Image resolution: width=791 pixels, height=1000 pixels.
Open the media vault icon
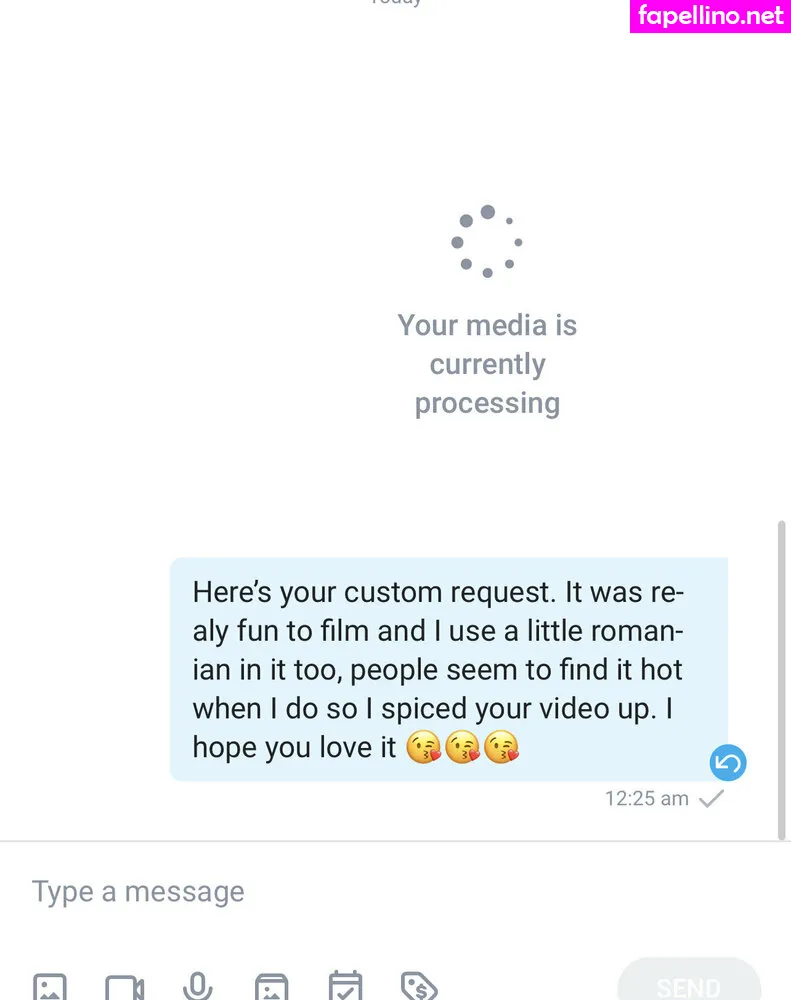coord(272,987)
